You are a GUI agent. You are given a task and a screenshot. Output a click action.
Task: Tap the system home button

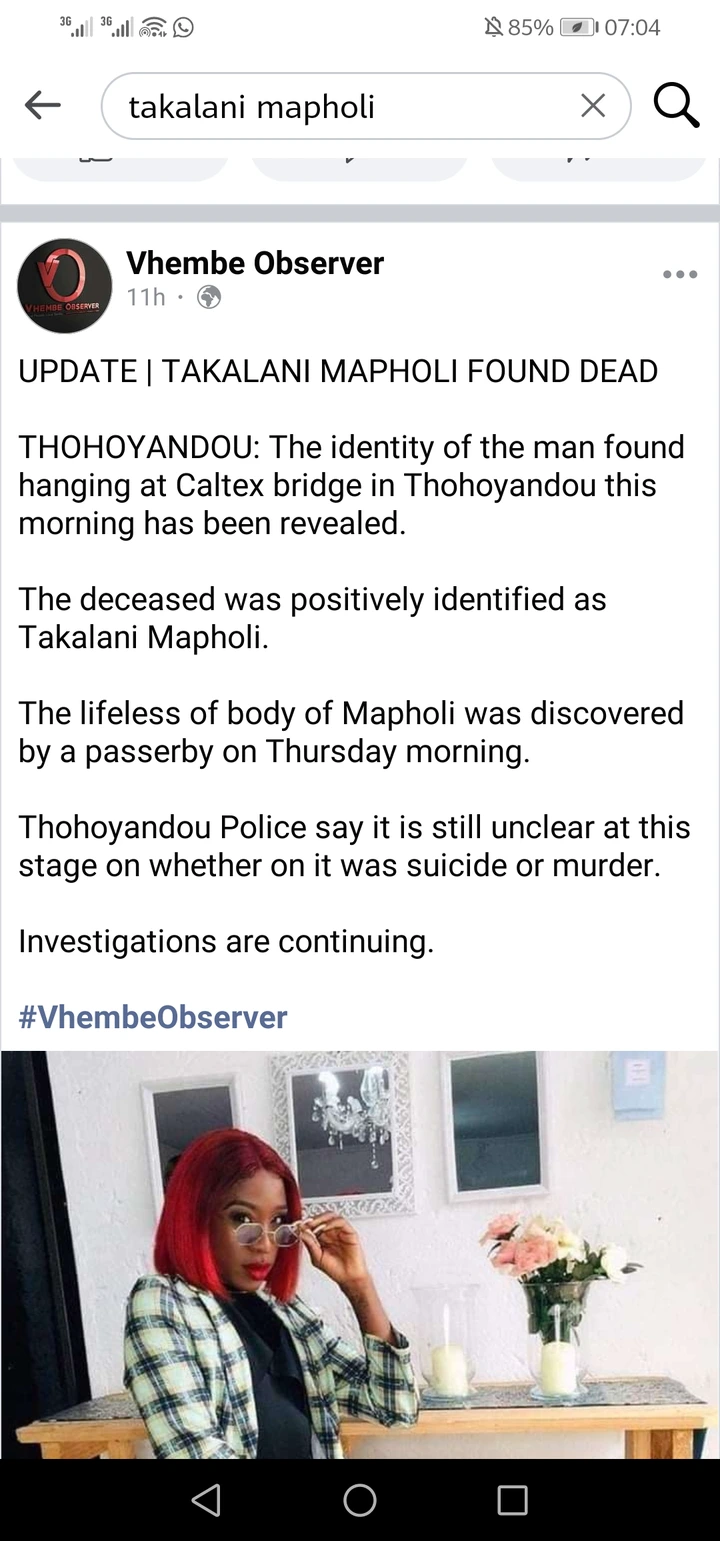360,1499
